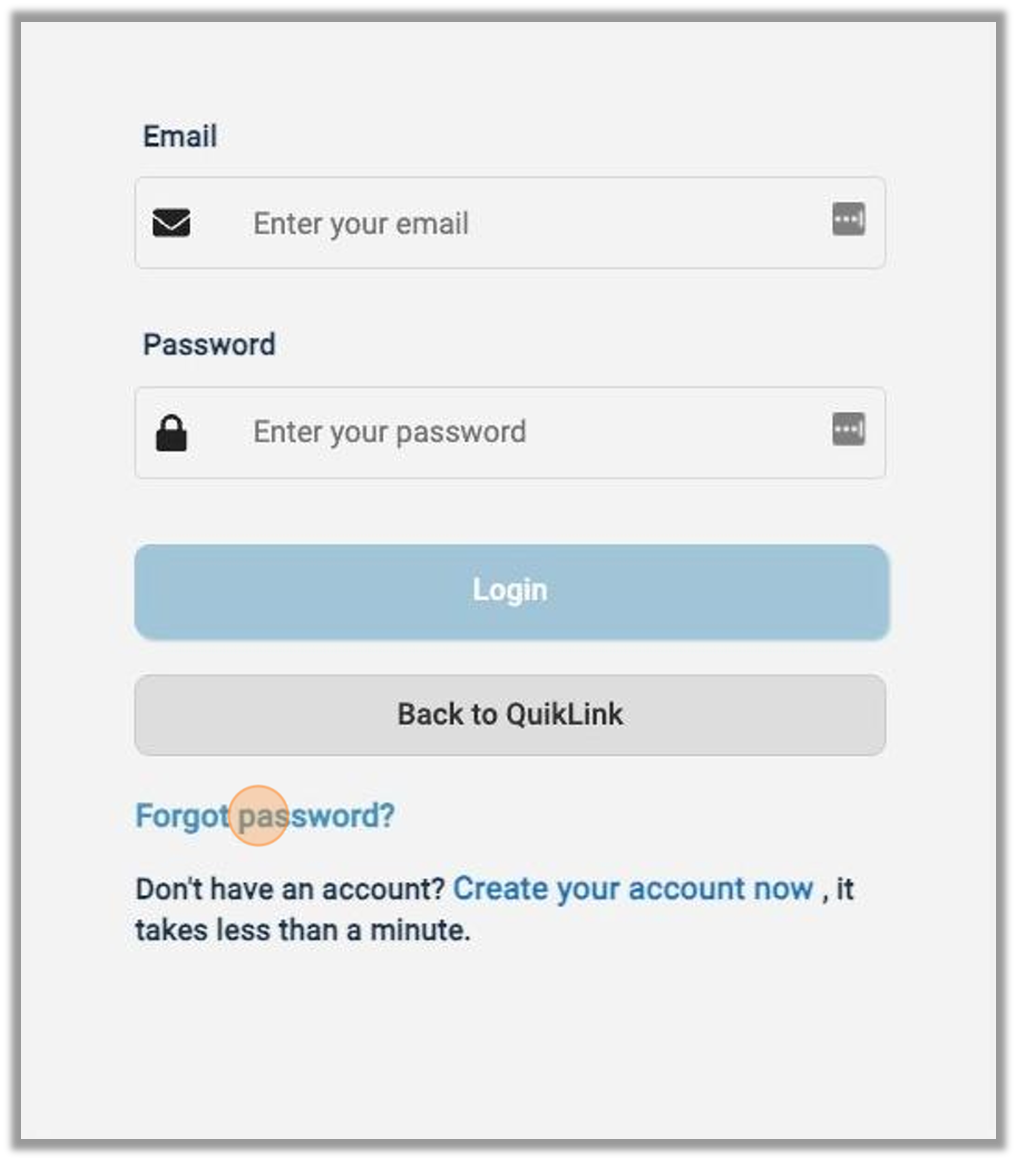Image resolution: width=1017 pixels, height=1161 pixels.
Task: Focus the password input field
Action: click(x=510, y=432)
